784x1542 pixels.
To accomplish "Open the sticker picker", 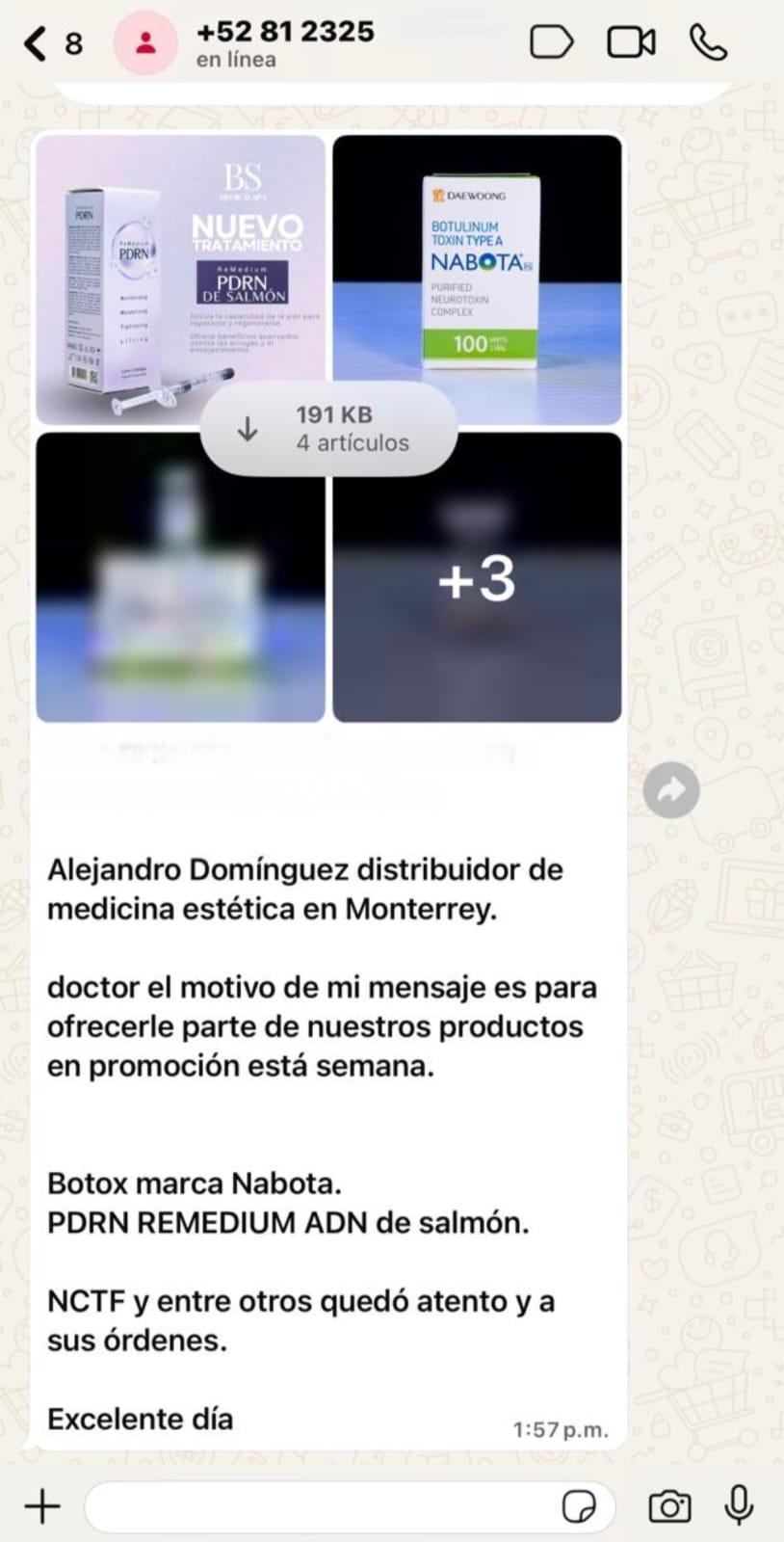I will 579,1506.
